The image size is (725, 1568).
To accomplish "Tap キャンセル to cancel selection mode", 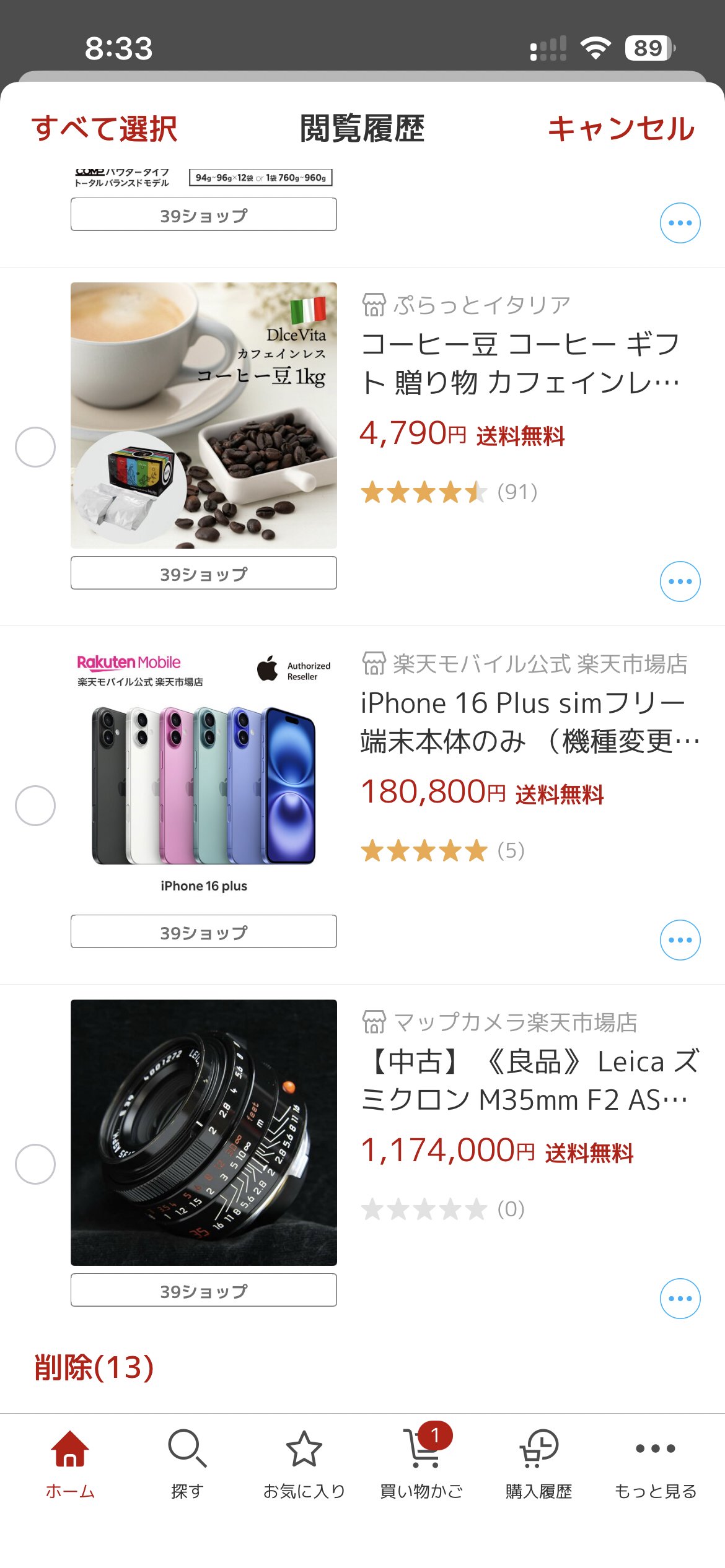I will pyautogui.click(x=621, y=129).
